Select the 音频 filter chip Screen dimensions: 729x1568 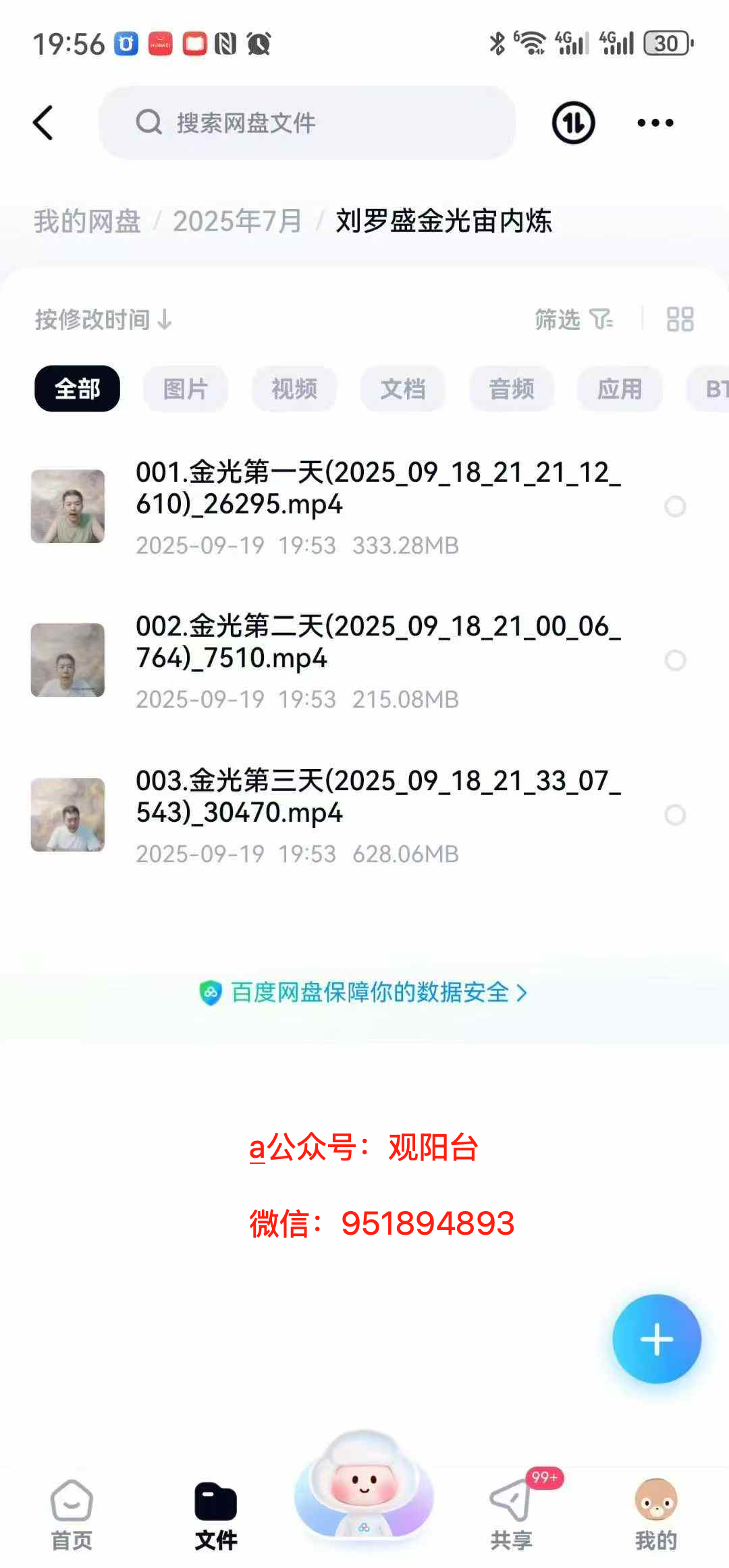click(x=512, y=389)
